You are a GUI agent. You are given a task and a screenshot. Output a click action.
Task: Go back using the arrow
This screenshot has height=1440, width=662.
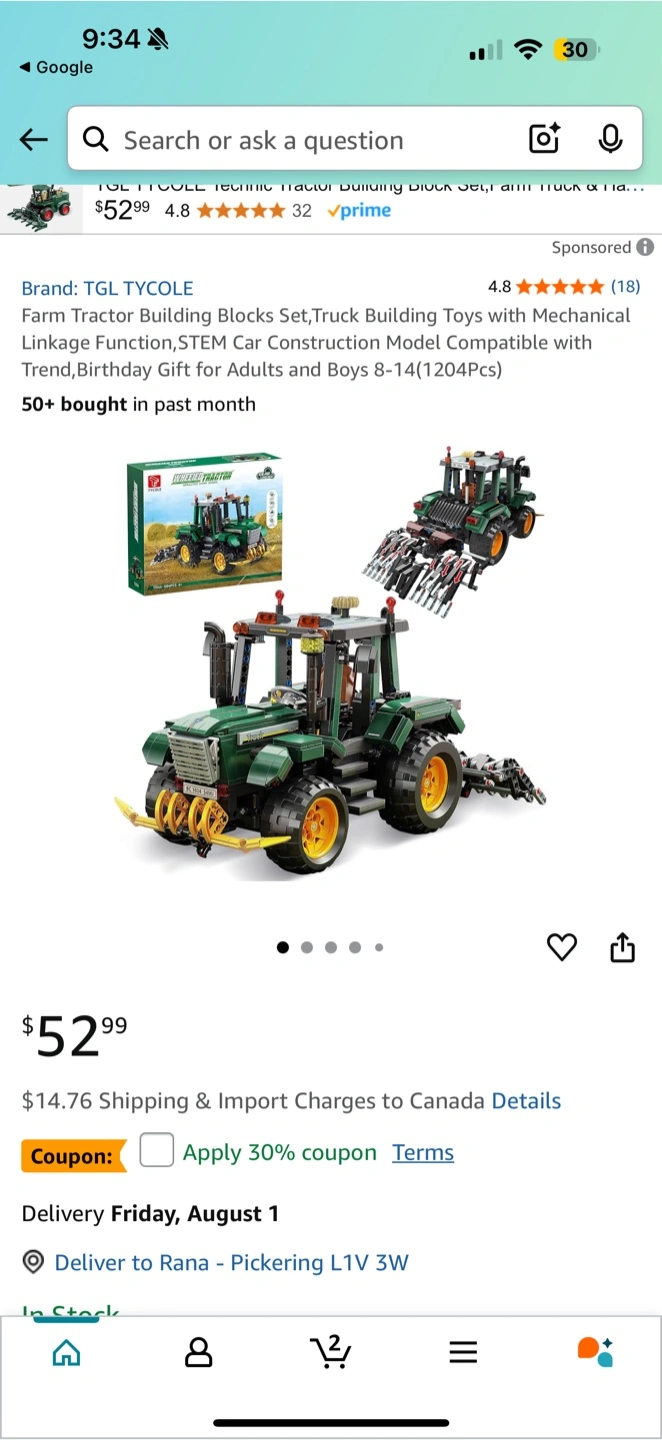tap(34, 140)
